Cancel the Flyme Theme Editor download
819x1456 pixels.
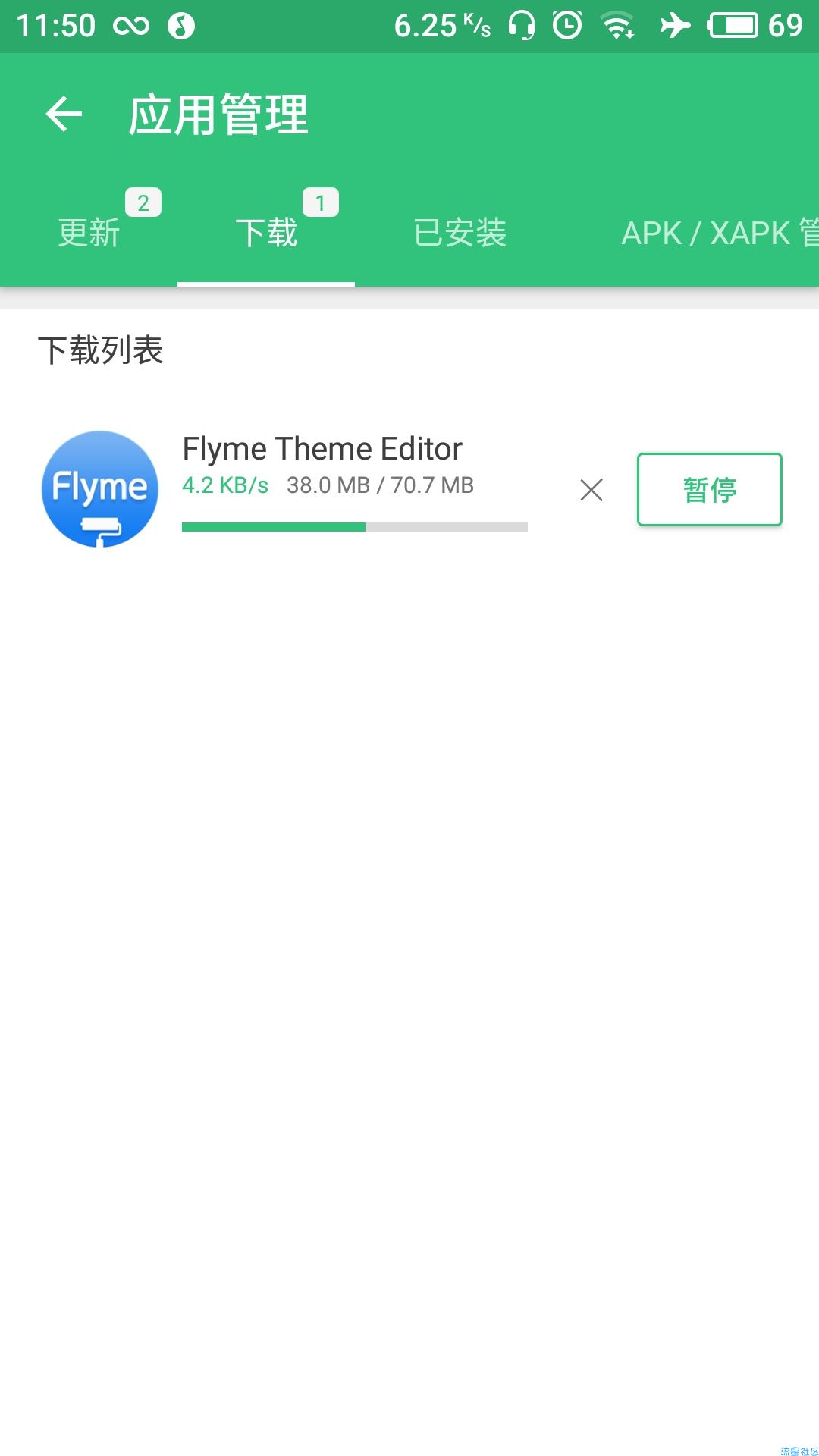pyautogui.click(x=591, y=490)
